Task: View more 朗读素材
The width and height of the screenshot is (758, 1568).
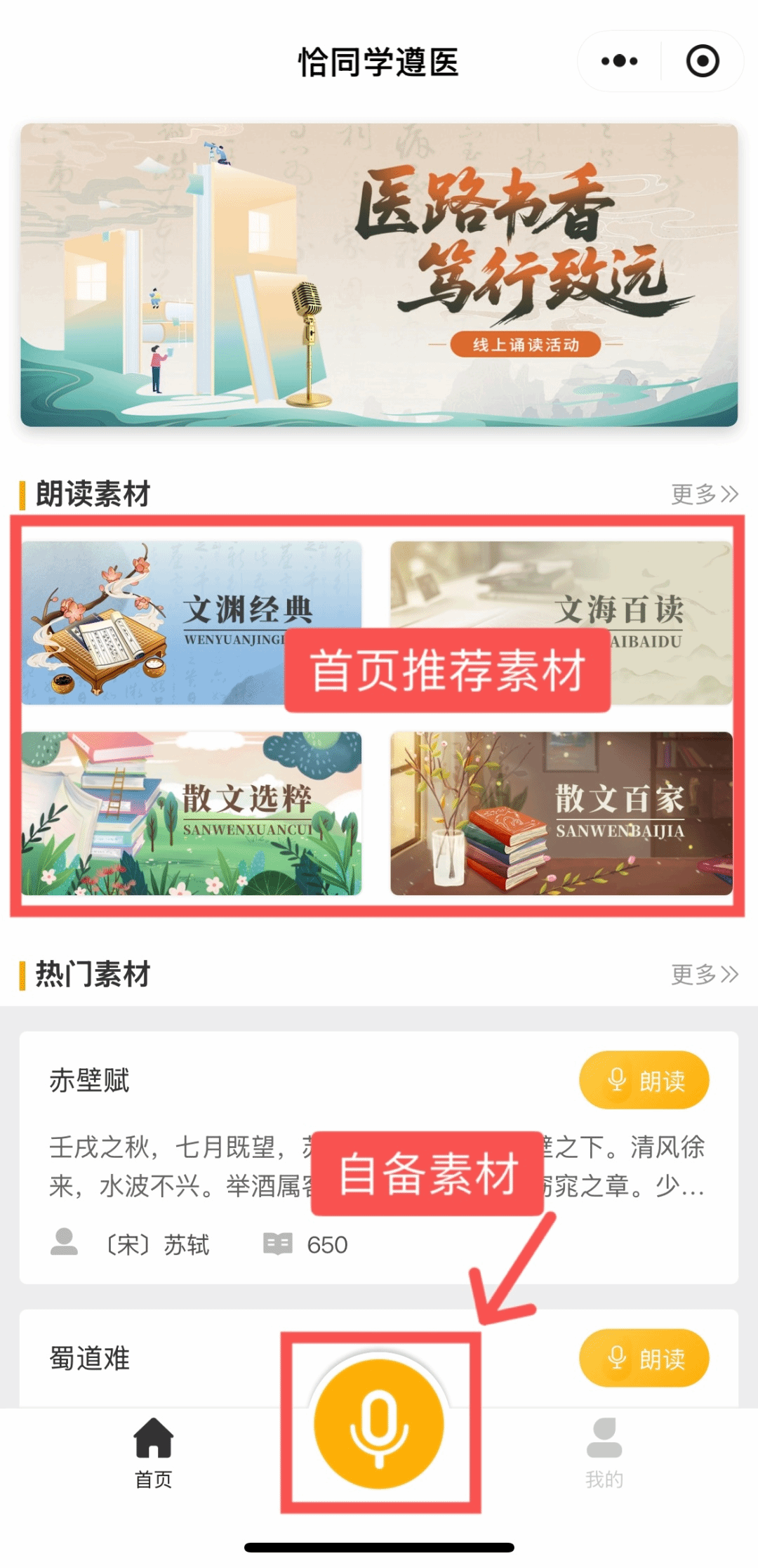Action: tap(704, 494)
